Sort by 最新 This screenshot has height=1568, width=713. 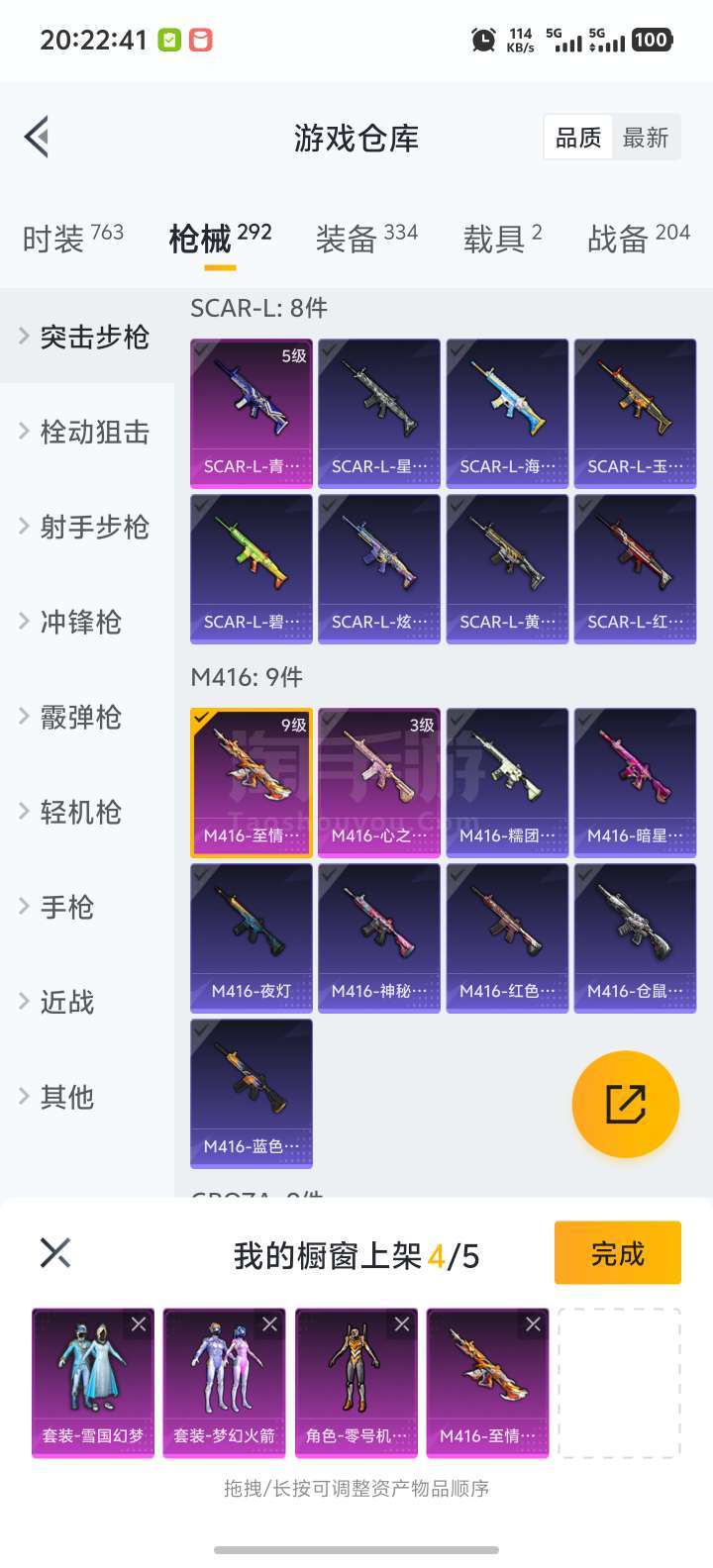pos(646,138)
